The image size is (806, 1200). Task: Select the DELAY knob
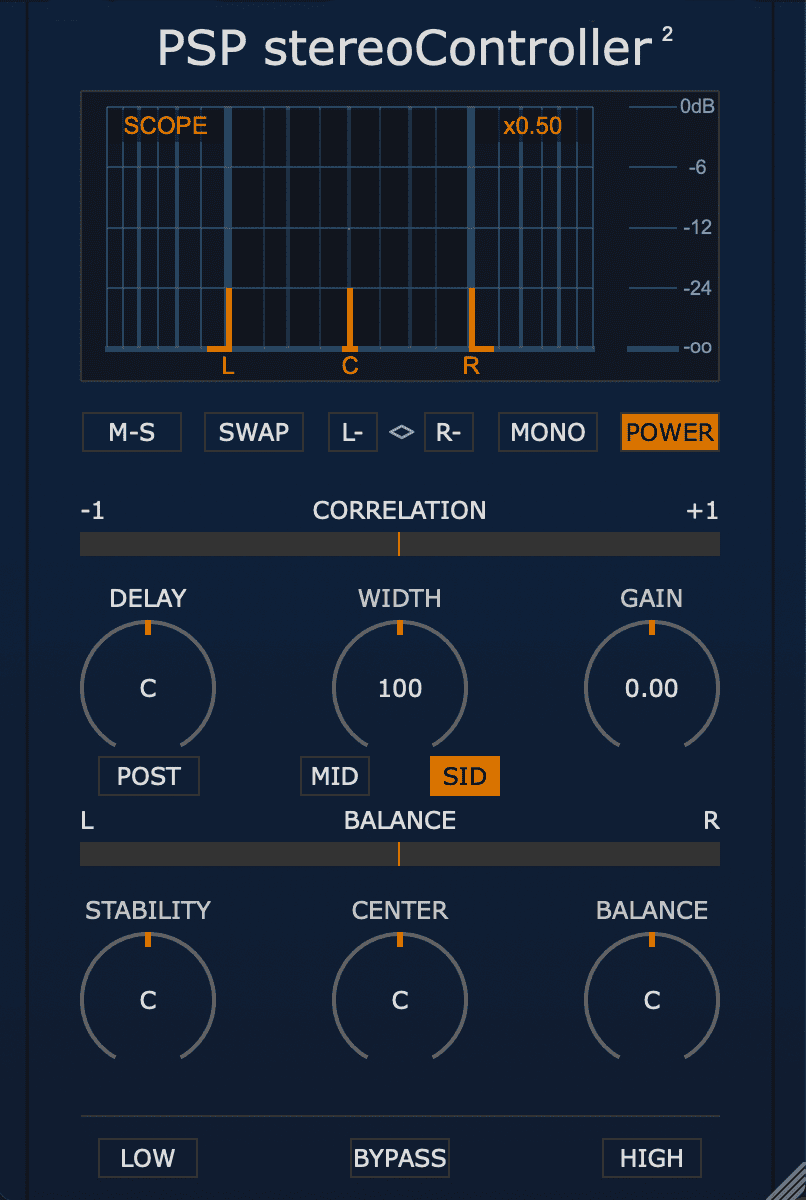148,688
